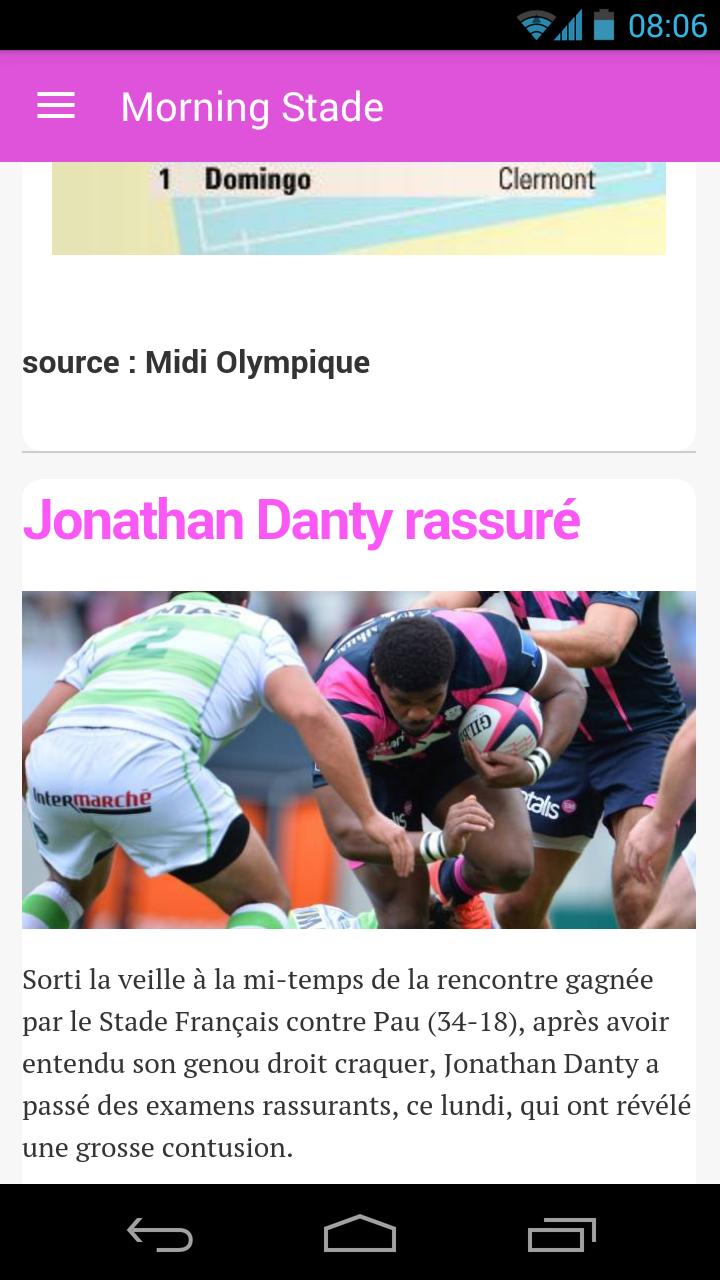Open the hamburger navigation drawer menu
720x1280 pixels.
point(56,106)
